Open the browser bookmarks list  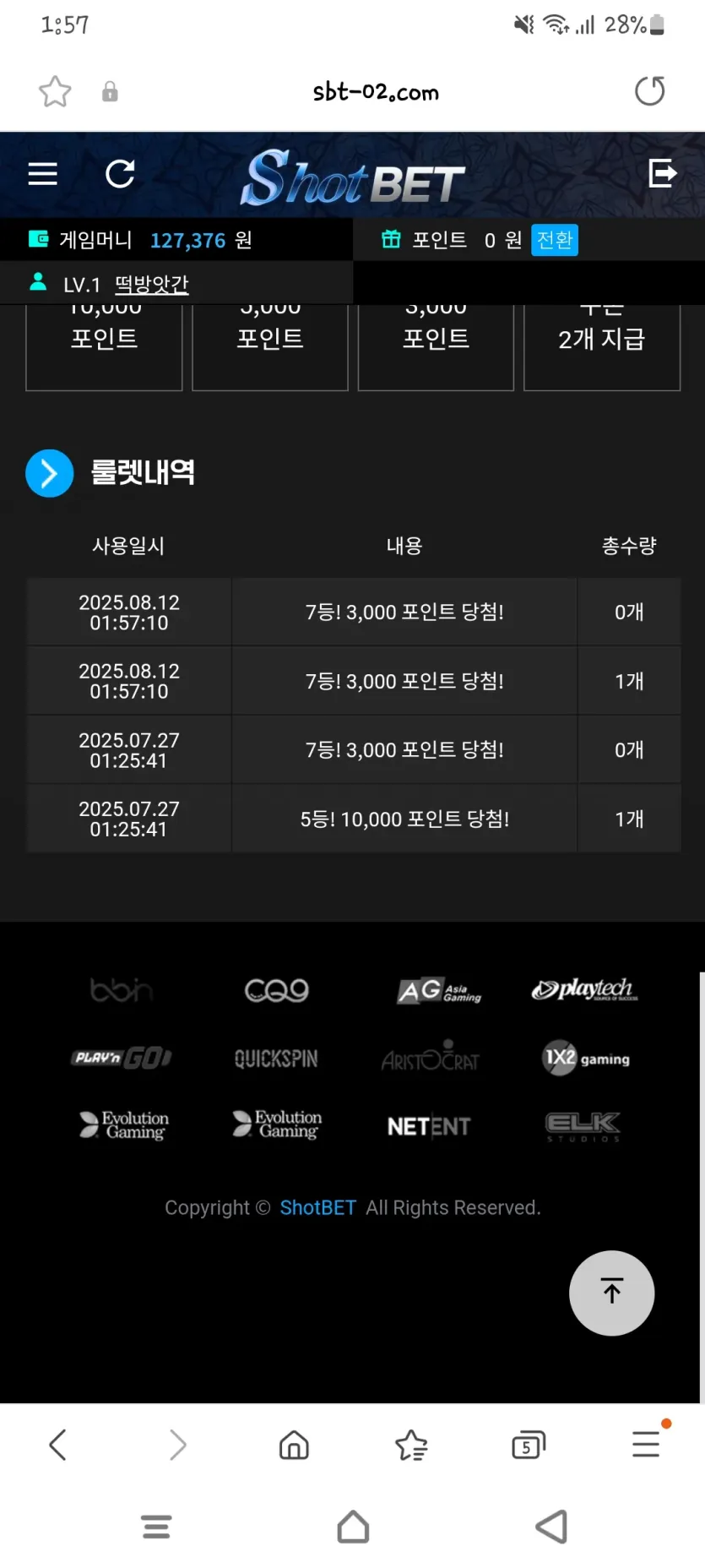click(x=411, y=1445)
